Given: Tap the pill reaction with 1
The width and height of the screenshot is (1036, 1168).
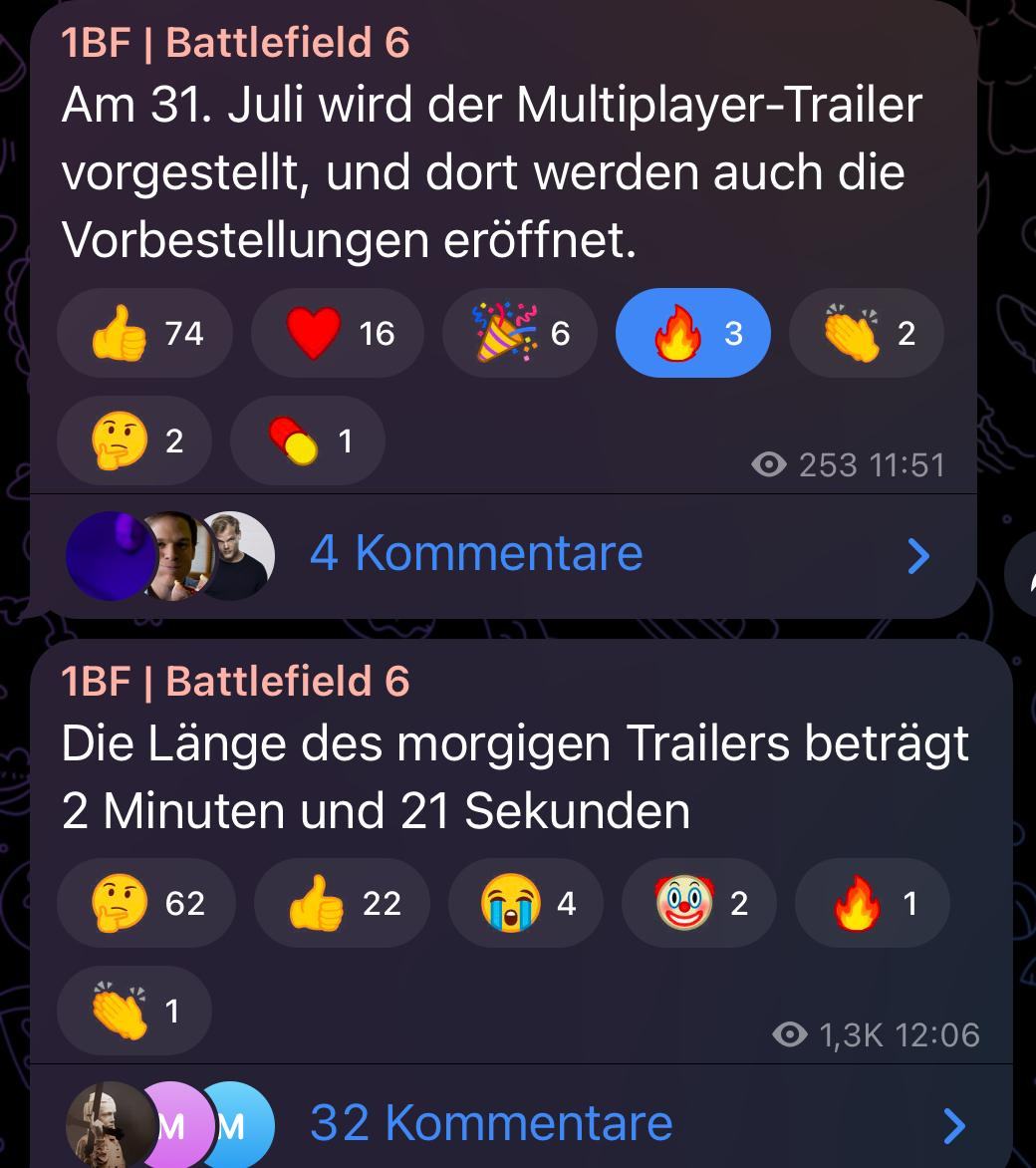Looking at the screenshot, I should pos(307,440).
